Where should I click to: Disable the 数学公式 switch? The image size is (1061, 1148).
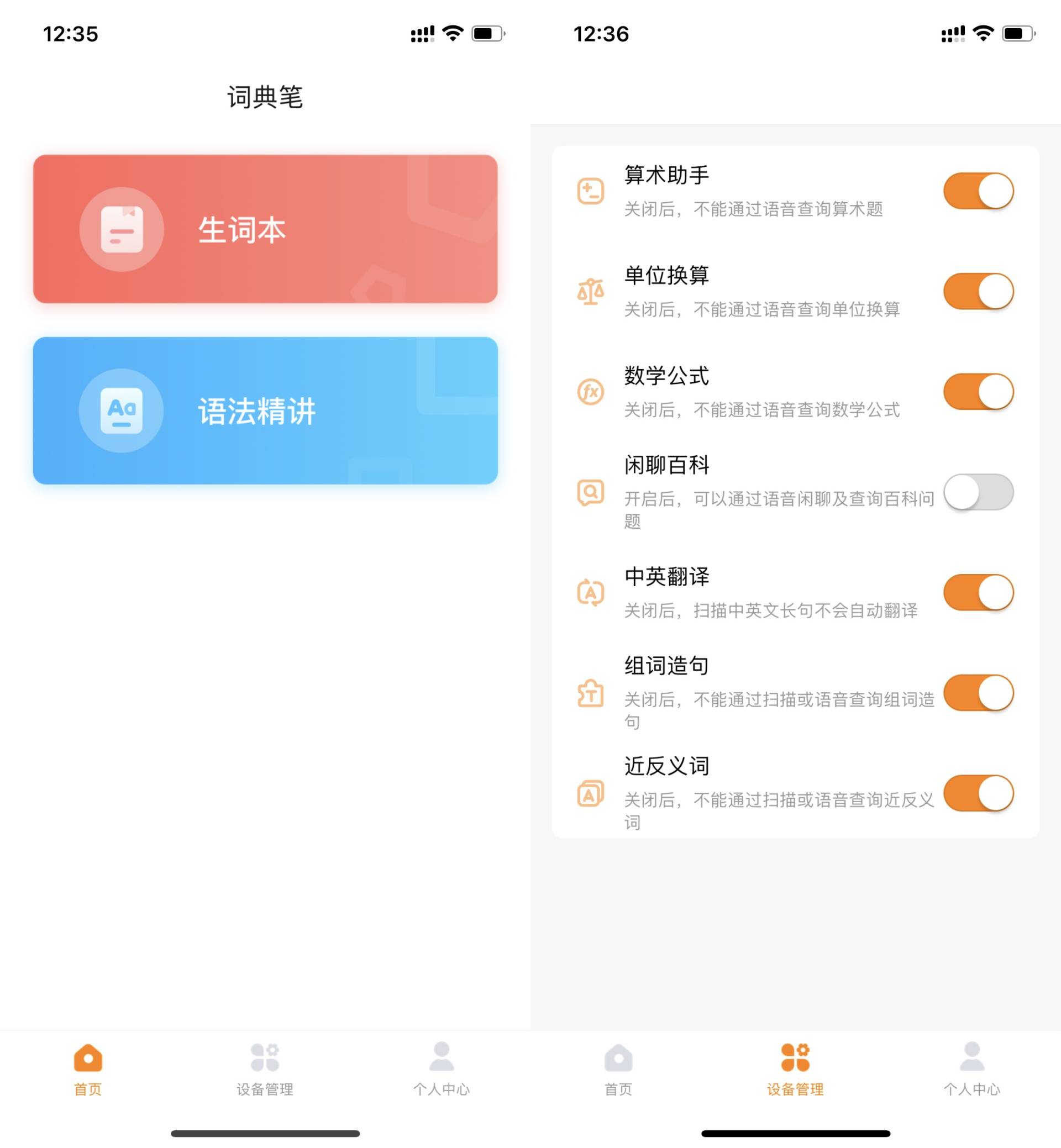pyautogui.click(x=978, y=392)
